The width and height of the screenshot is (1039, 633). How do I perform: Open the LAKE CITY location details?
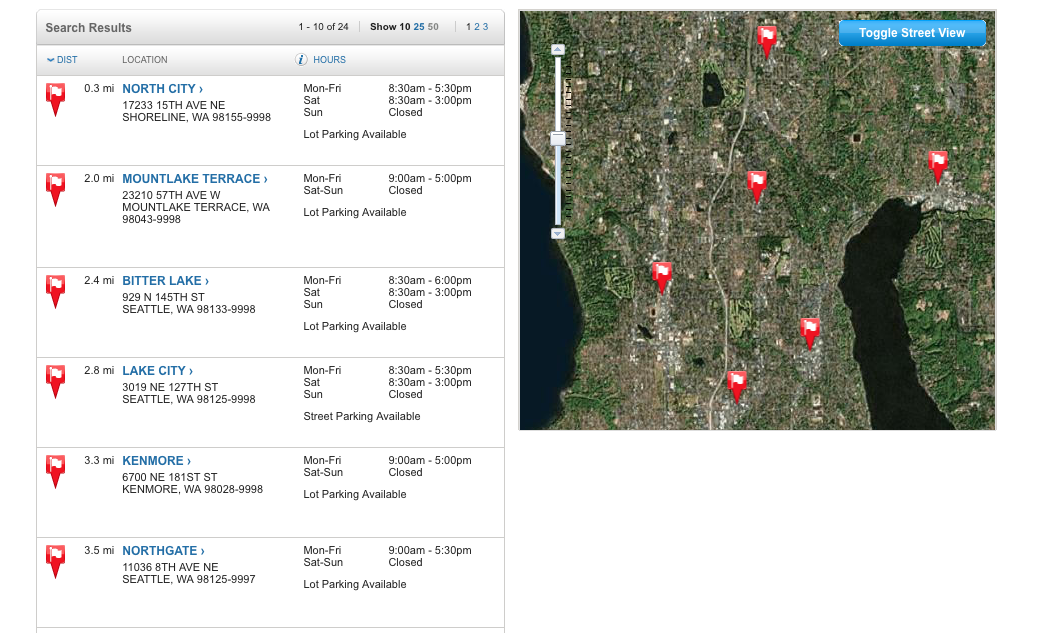point(157,371)
